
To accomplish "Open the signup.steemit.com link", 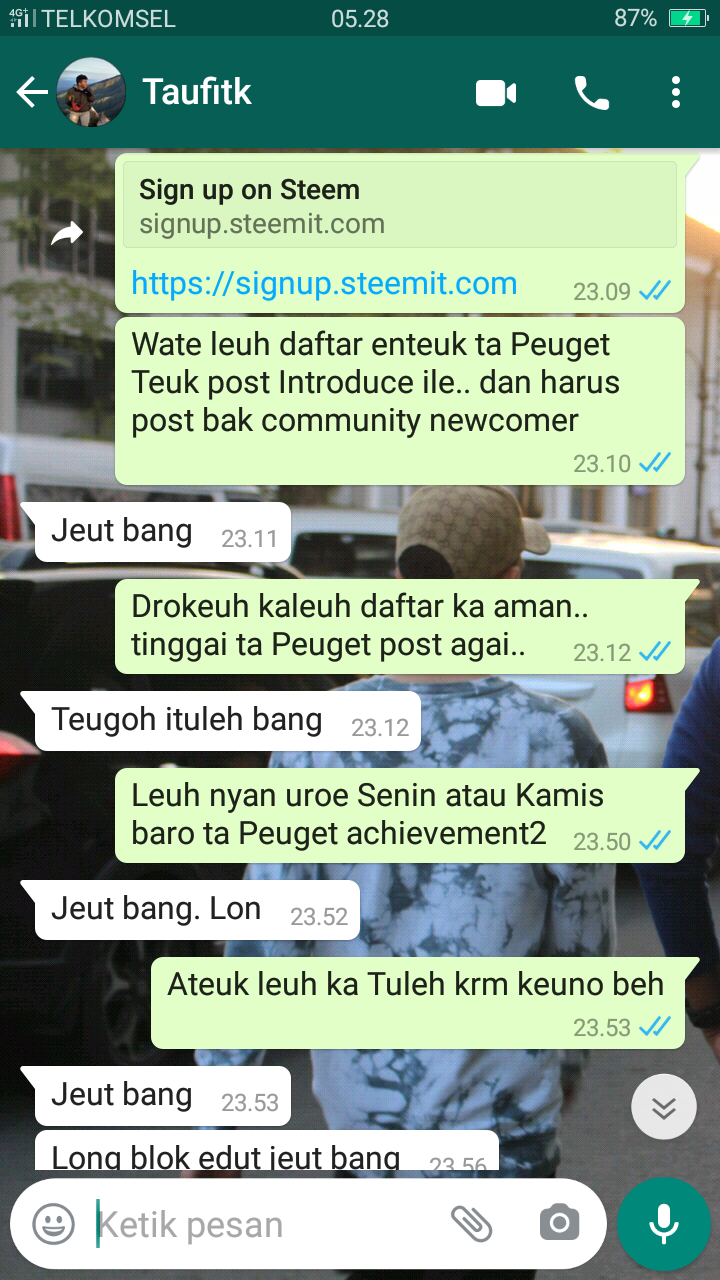I will click(x=324, y=284).
